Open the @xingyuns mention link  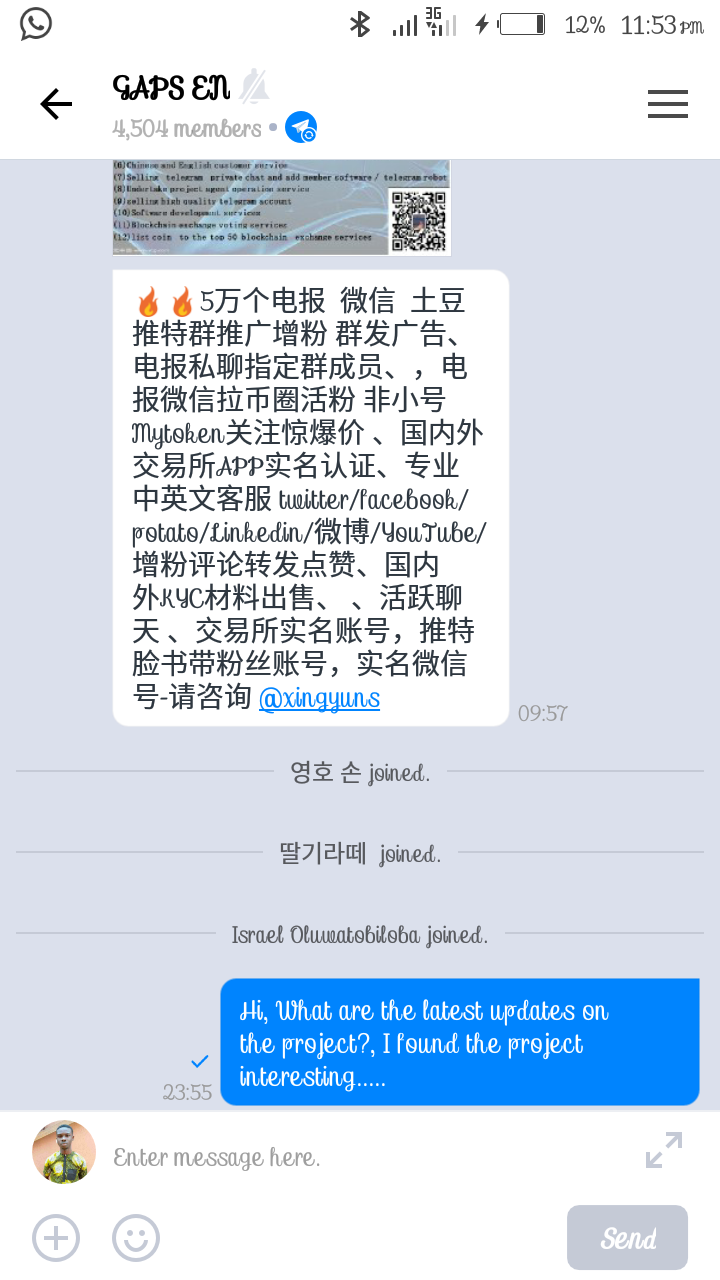(x=319, y=697)
